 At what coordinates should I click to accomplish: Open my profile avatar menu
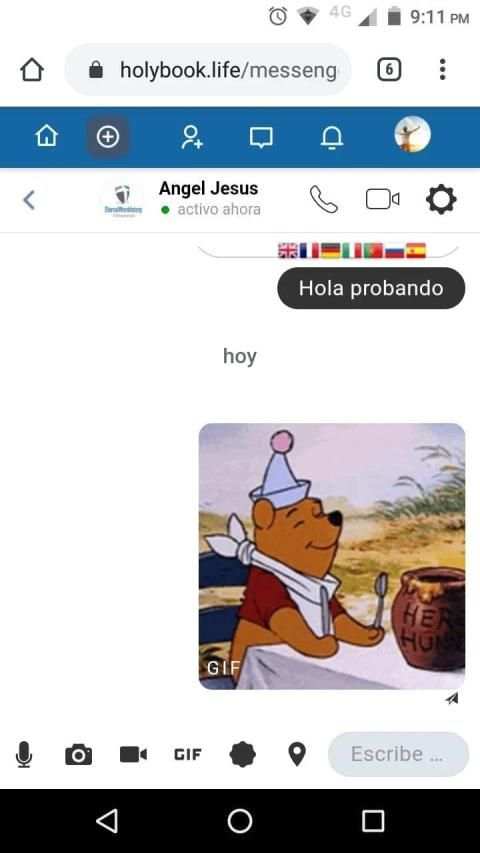click(x=413, y=134)
